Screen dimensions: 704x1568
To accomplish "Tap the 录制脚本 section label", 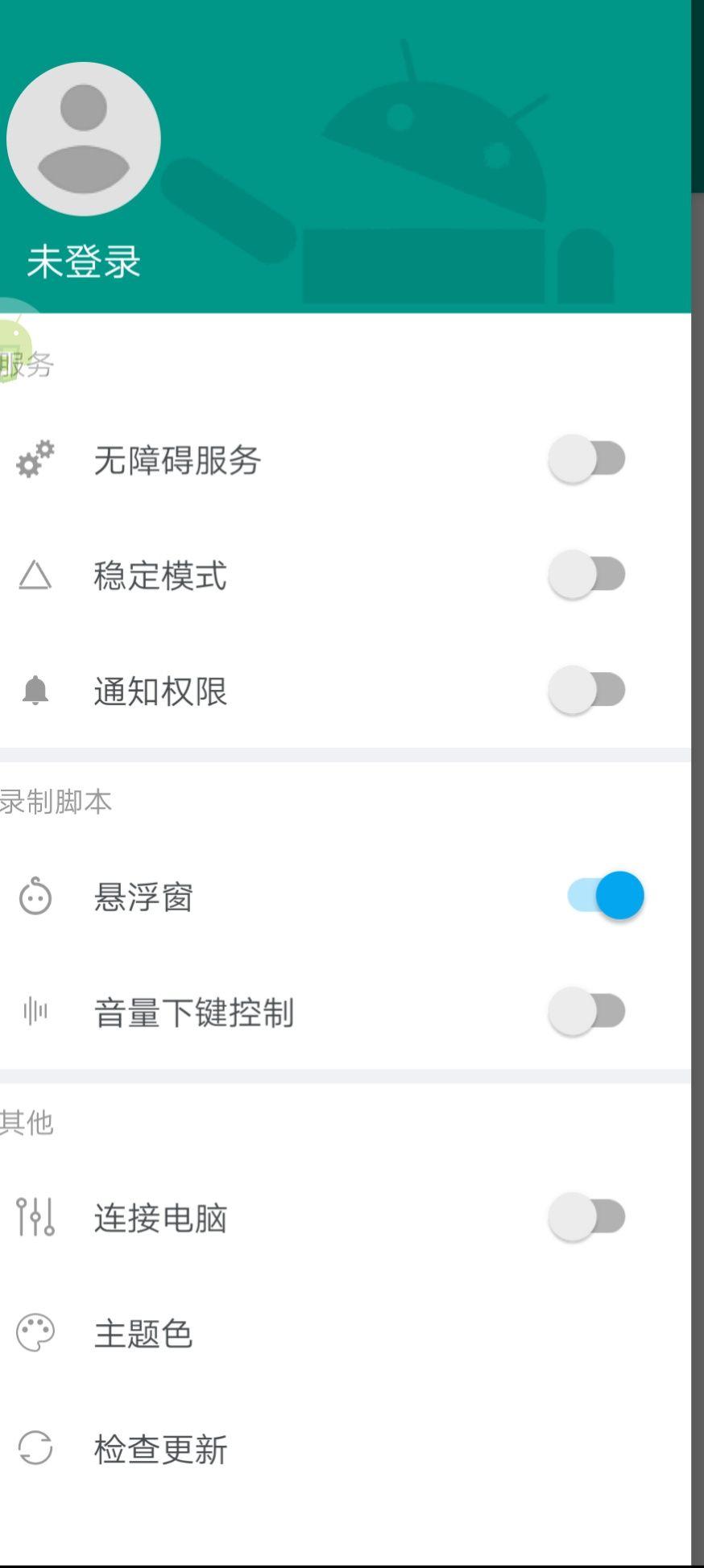I will pyautogui.click(x=56, y=801).
